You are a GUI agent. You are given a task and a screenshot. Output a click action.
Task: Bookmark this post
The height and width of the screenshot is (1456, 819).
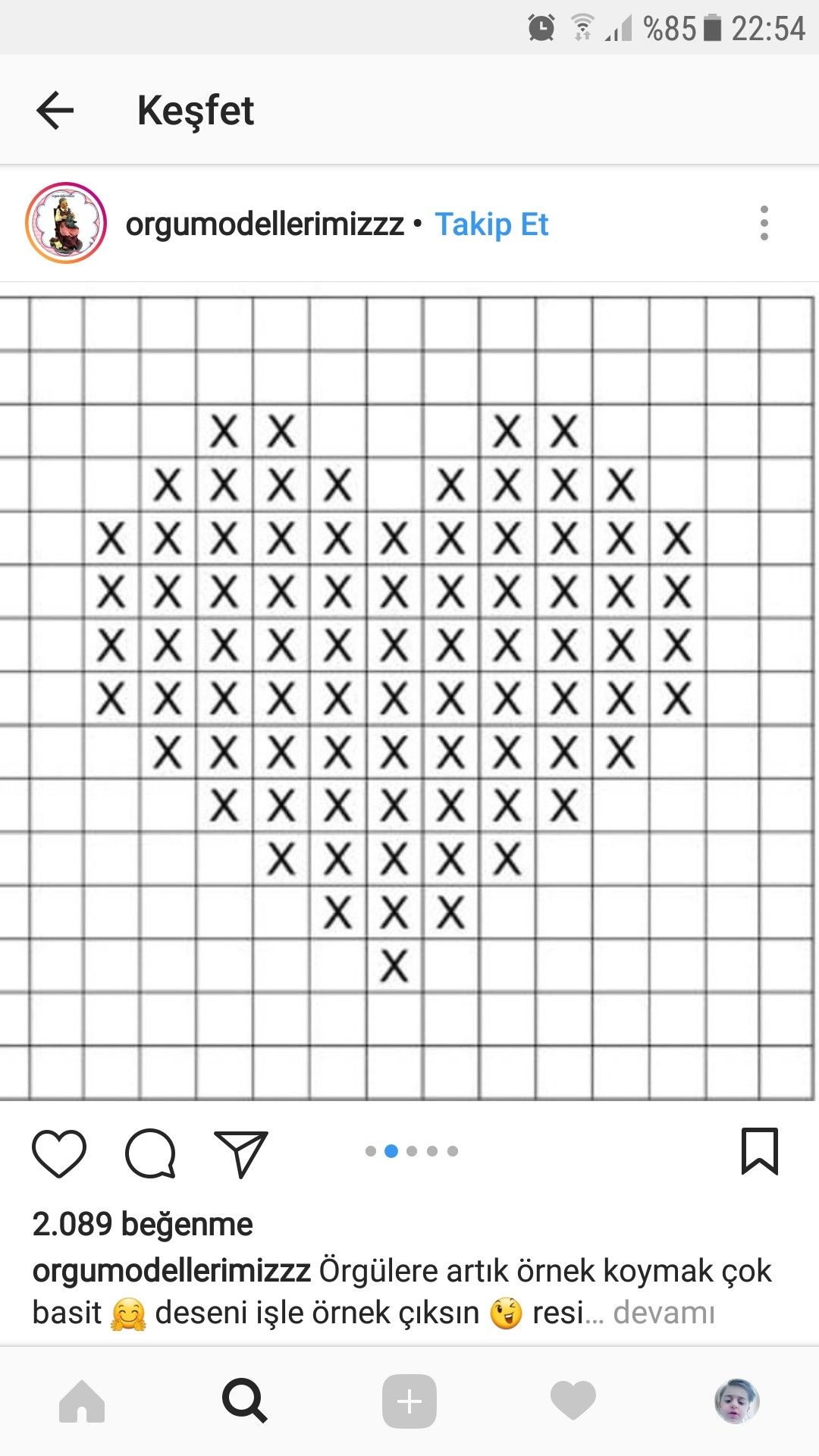(760, 1151)
